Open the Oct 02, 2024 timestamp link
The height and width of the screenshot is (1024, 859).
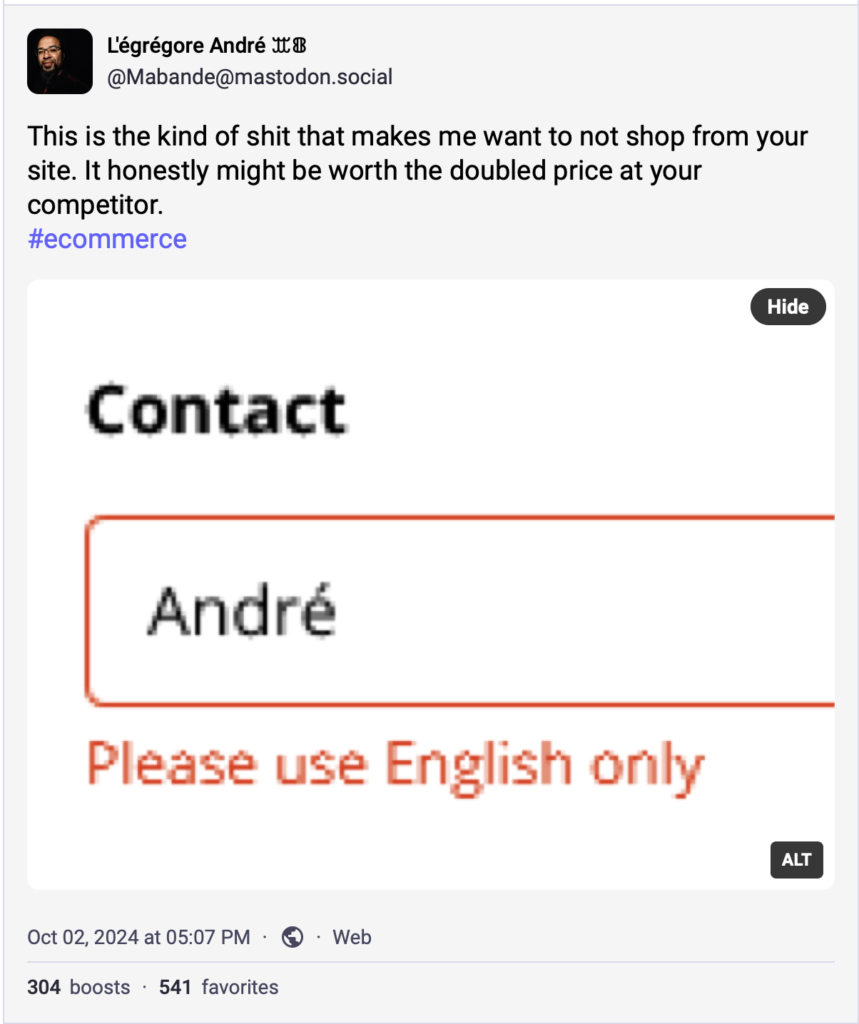(139, 937)
